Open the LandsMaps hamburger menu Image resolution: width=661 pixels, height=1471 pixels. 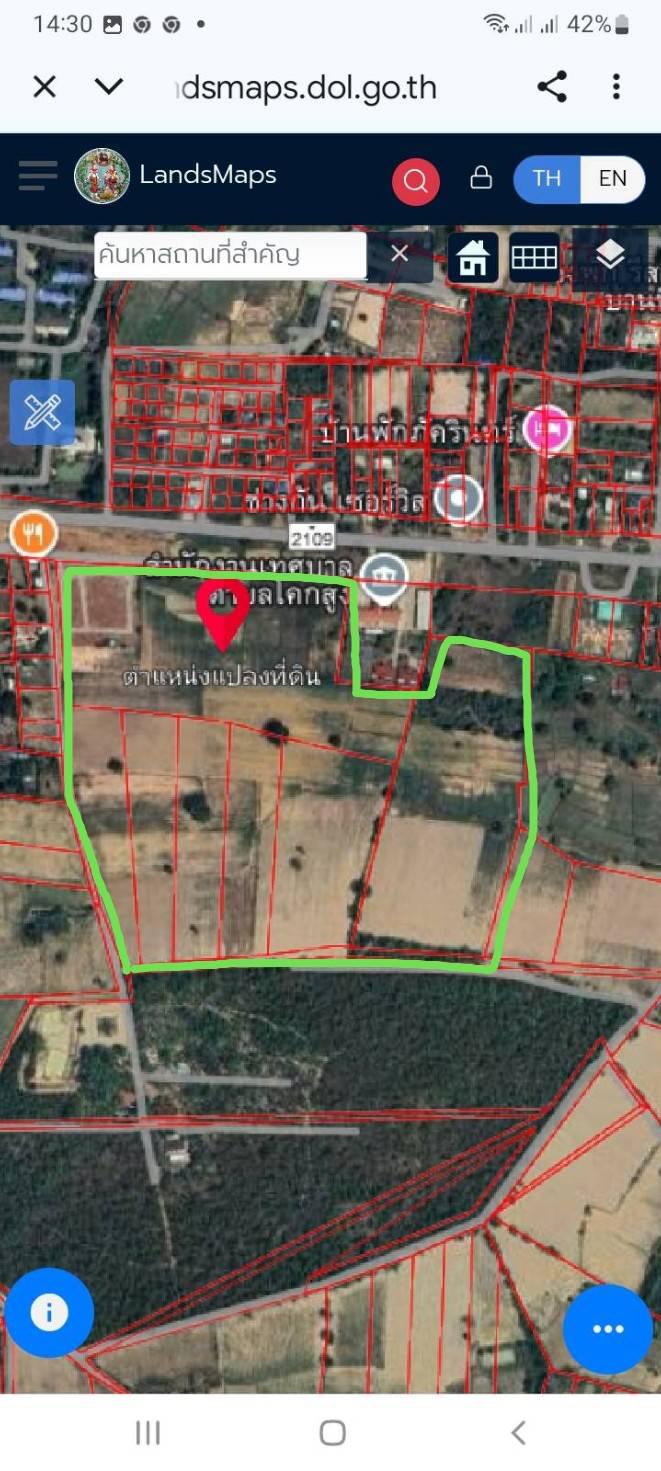click(38, 176)
